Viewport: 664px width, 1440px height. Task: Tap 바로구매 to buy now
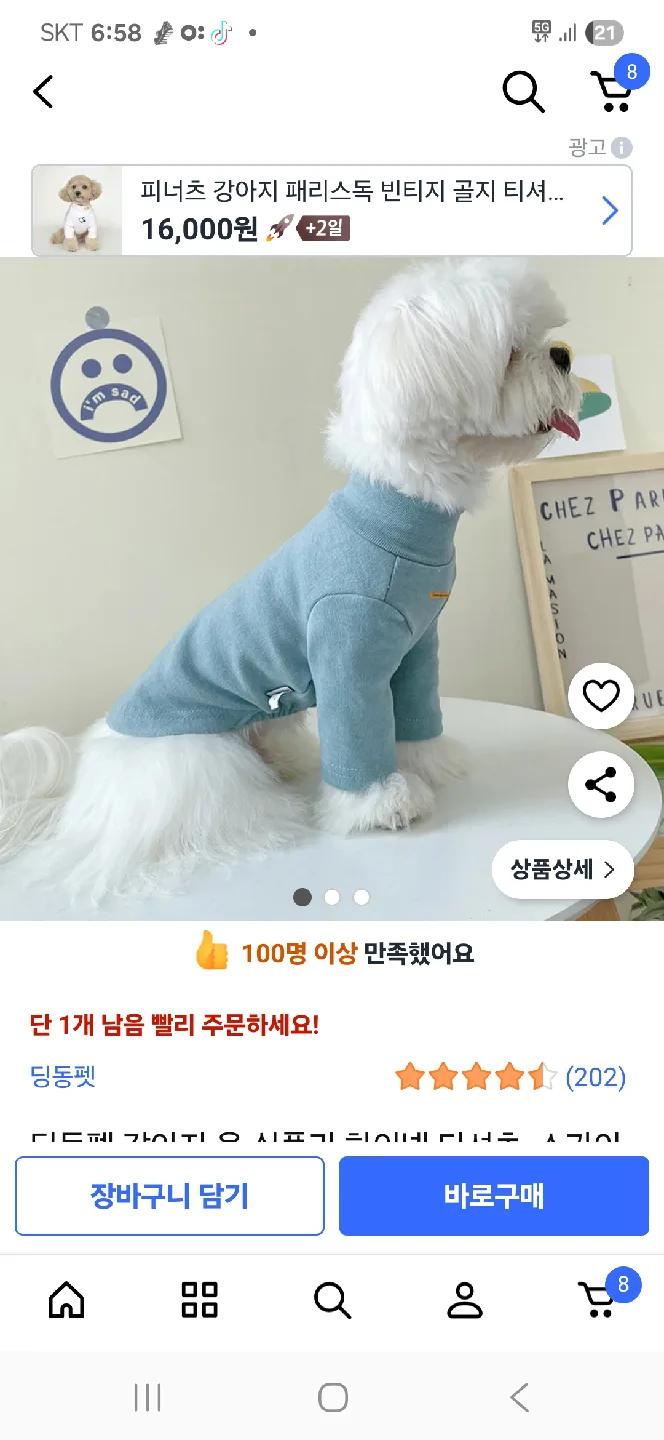pos(494,1195)
